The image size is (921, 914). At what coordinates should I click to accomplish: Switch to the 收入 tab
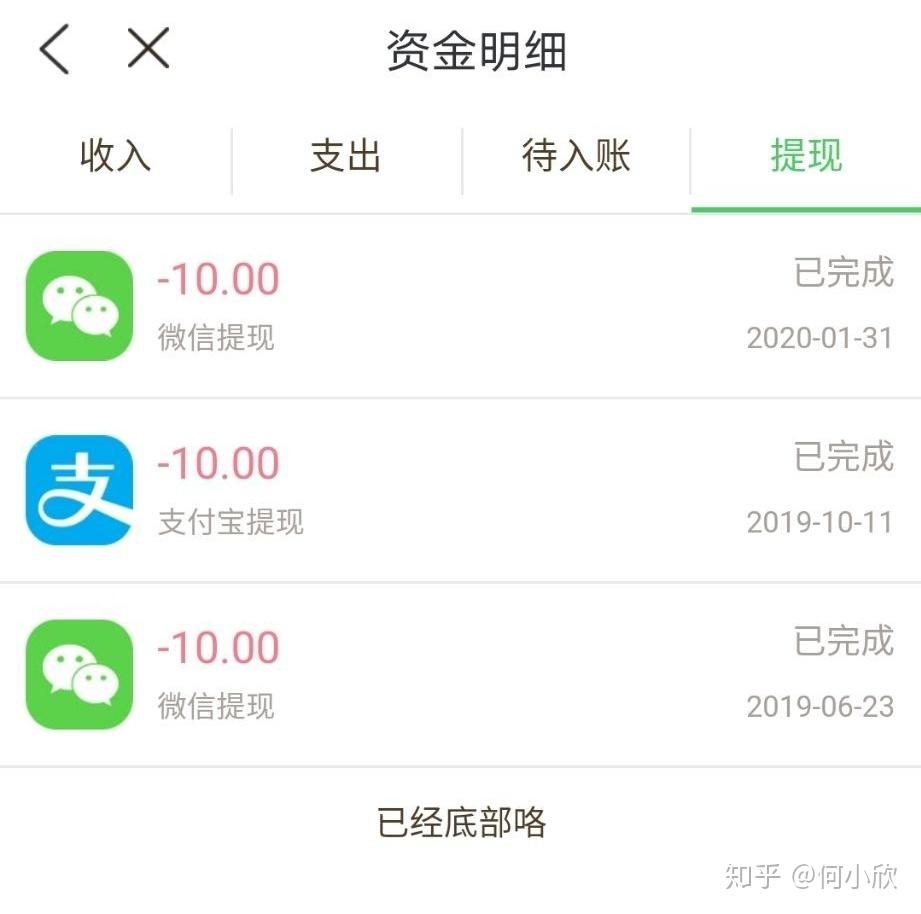tap(115, 158)
